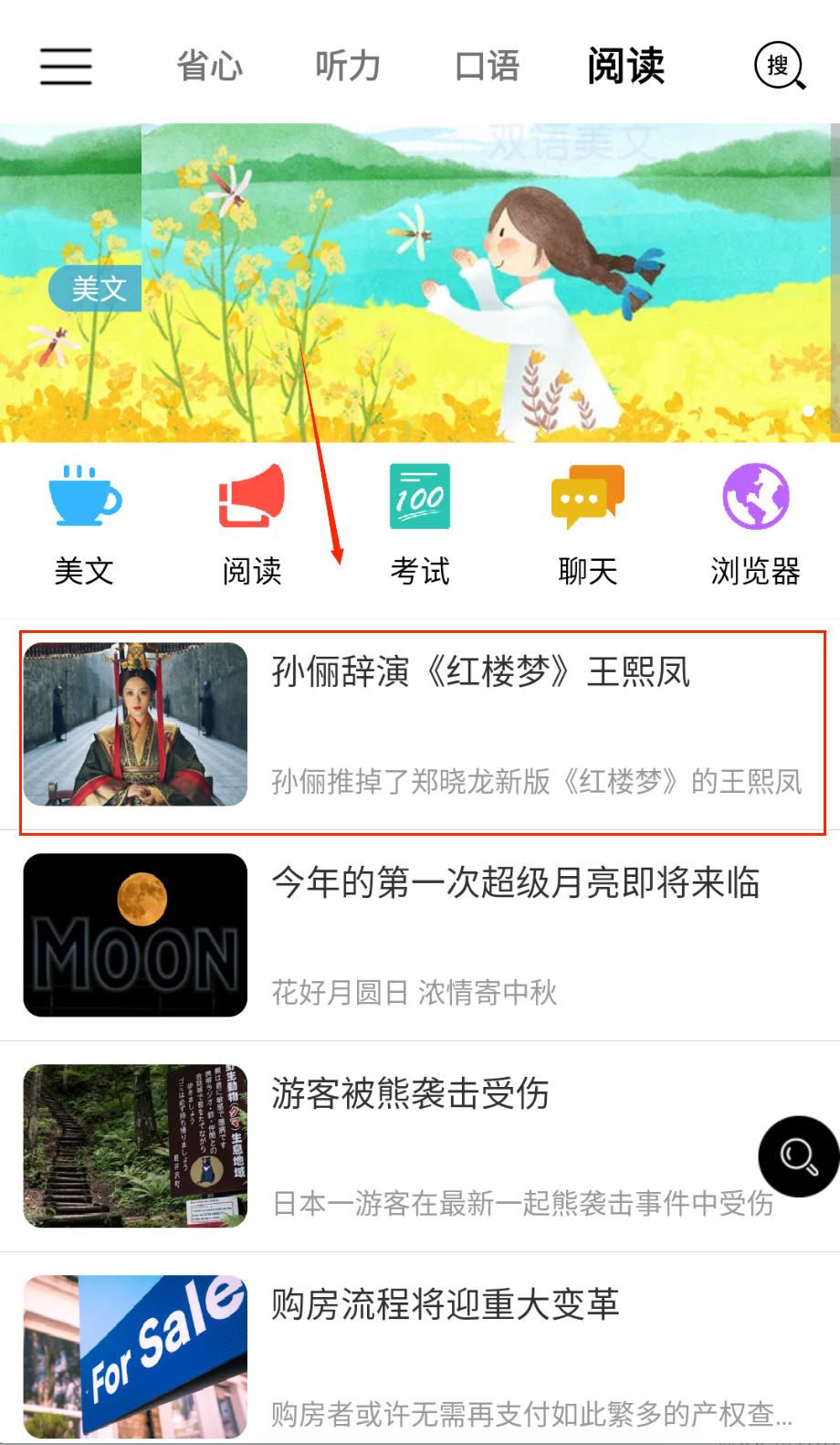Open the 阅读 category shortcut

(x=252, y=523)
